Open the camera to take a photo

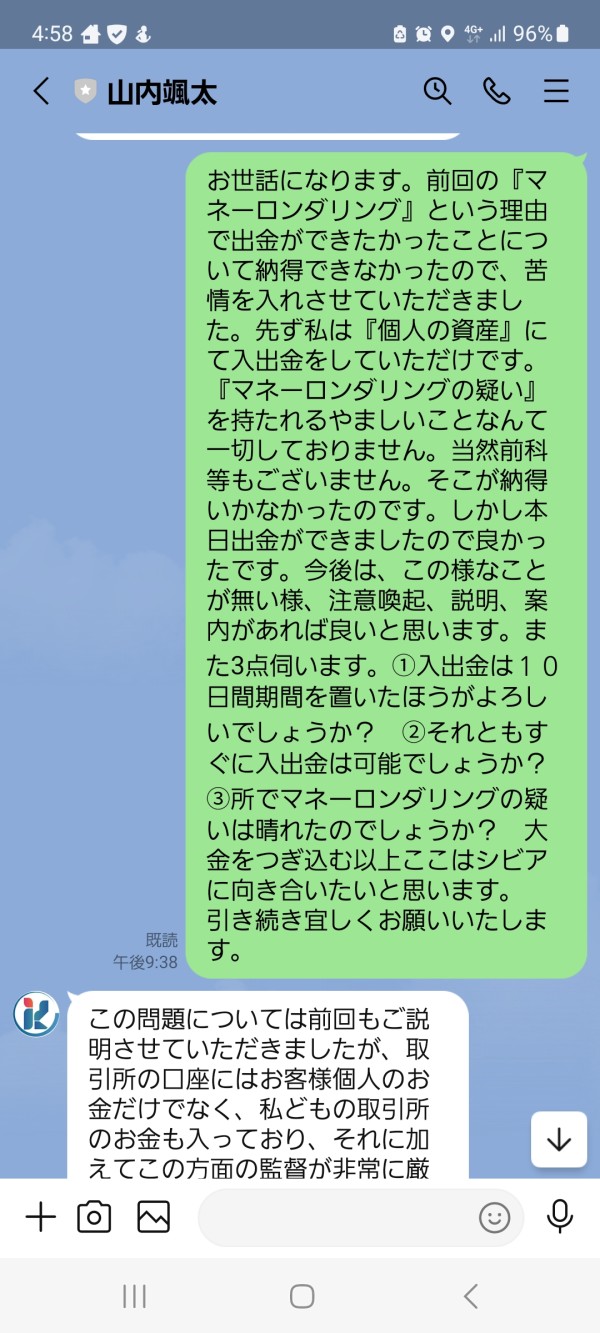pos(94,1217)
